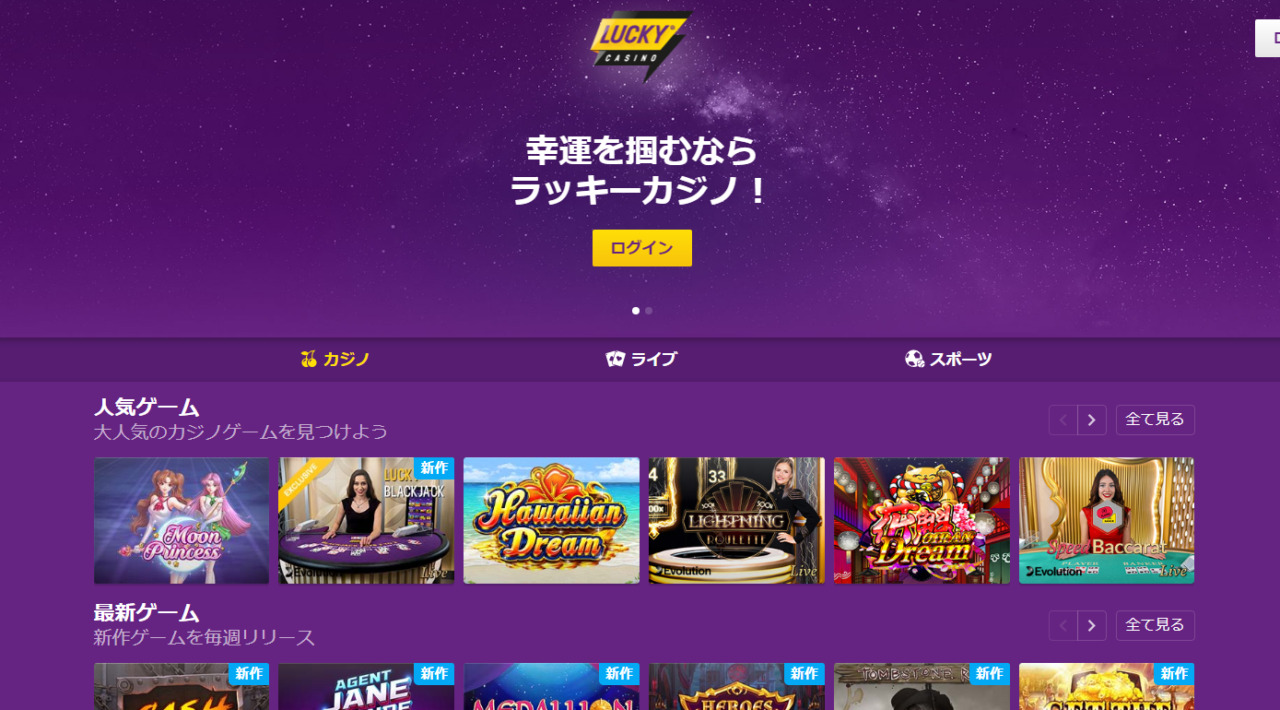Viewport: 1280px width, 710px height.
Task: Open the Agent Jane new game
Action: (366, 690)
